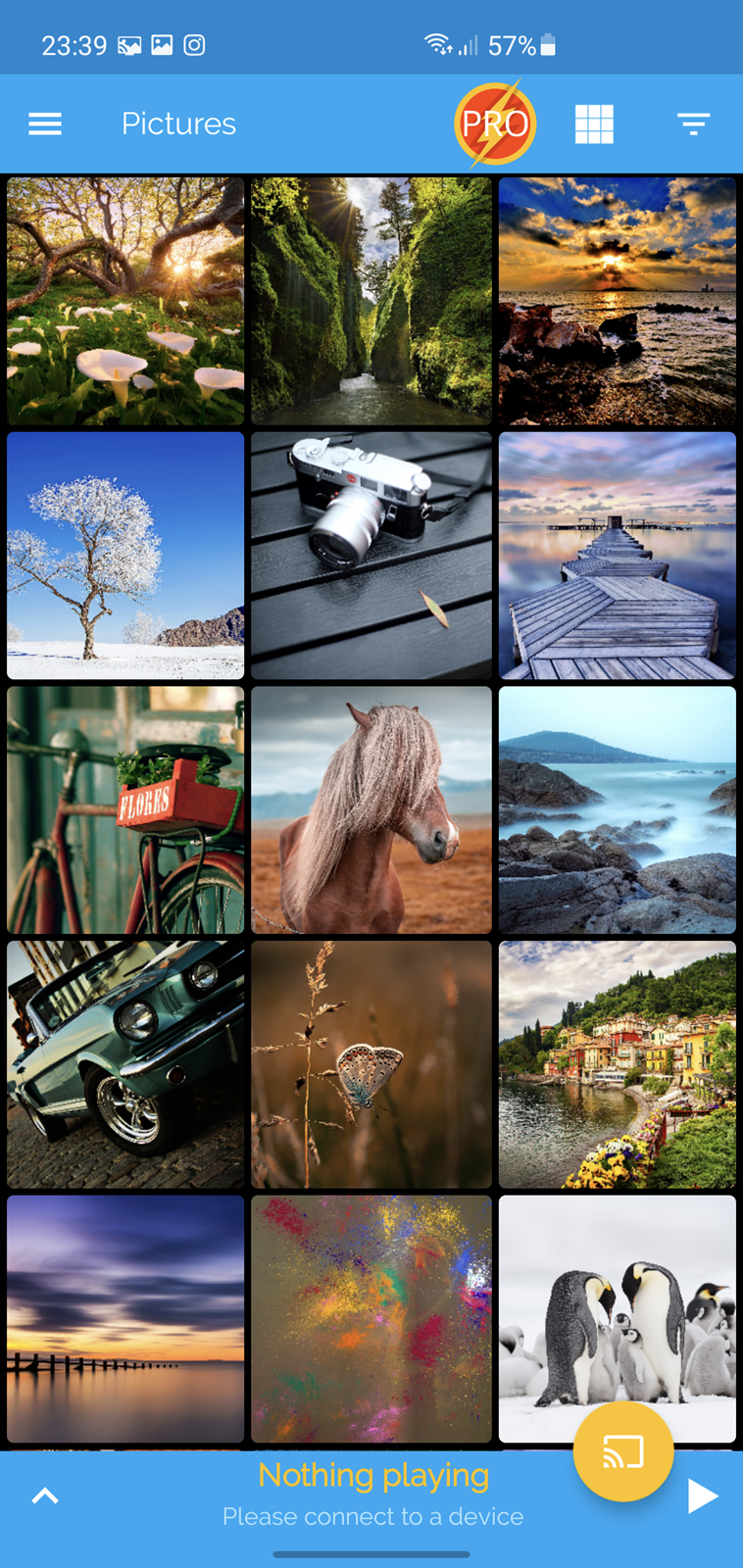Screen dimensions: 743x1568
Task: Open the colorful powder splash photo
Action: point(371,1319)
